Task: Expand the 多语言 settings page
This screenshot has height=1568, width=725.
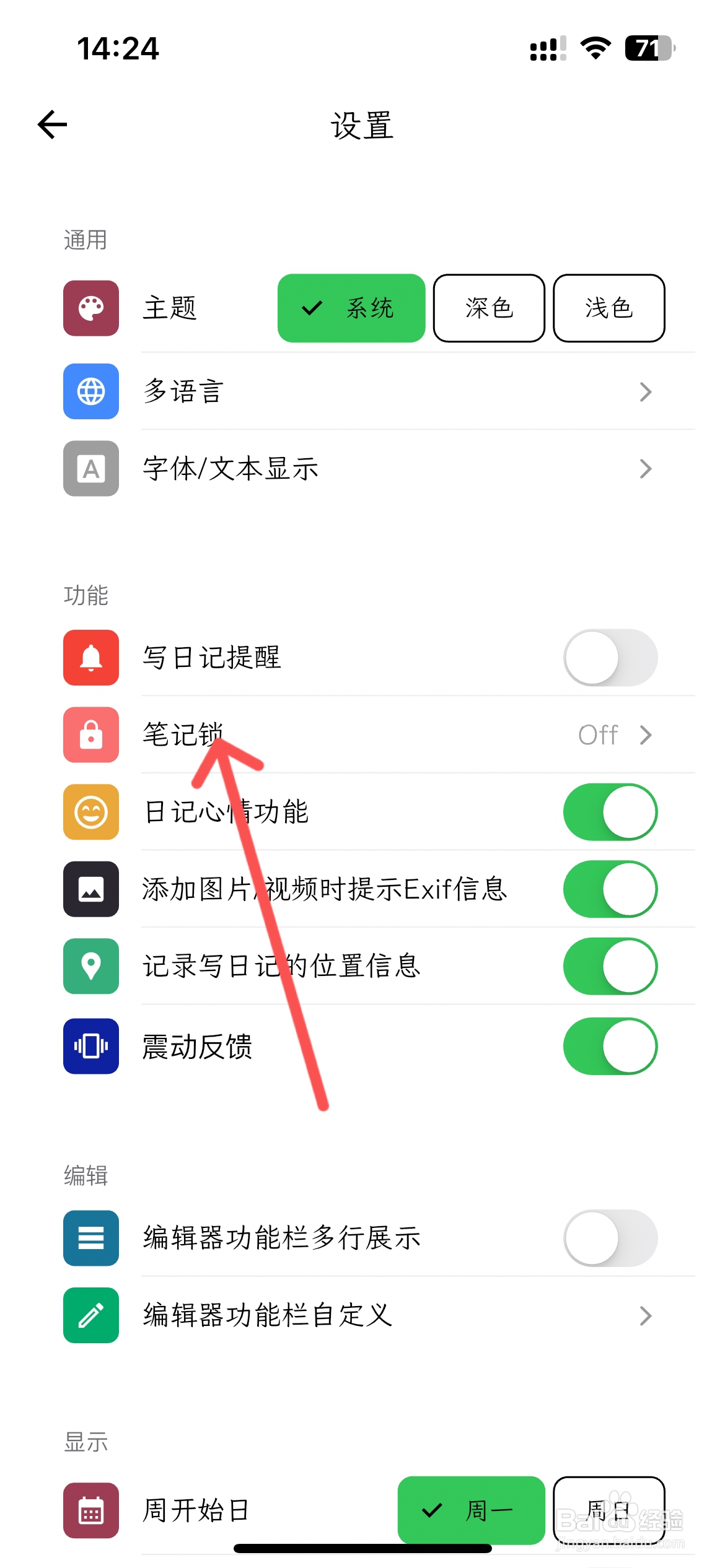Action: pyautogui.click(x=647, y=391)
